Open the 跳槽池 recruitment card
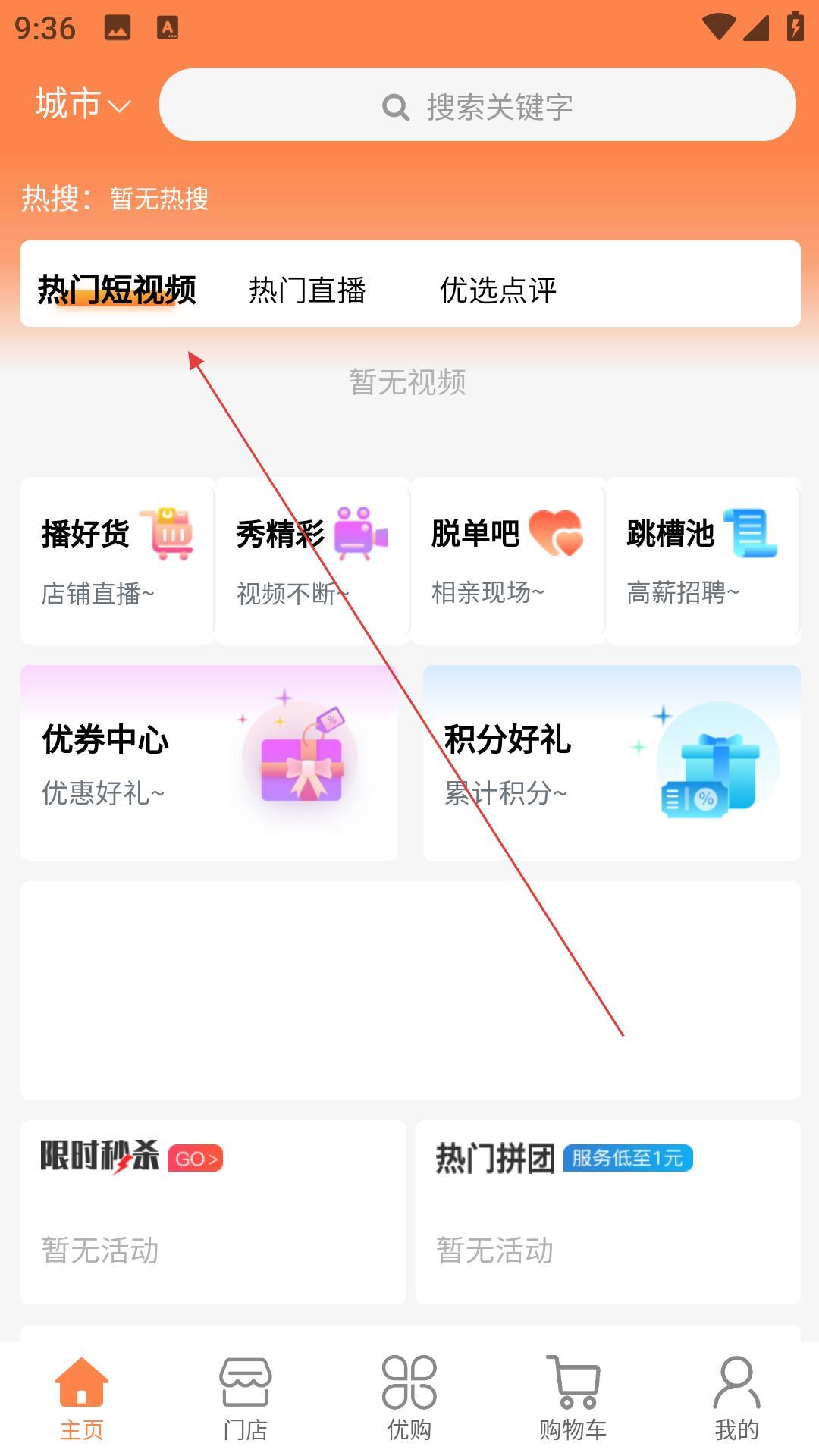Viewport: 819px width, 1456px height. point(702,560)
